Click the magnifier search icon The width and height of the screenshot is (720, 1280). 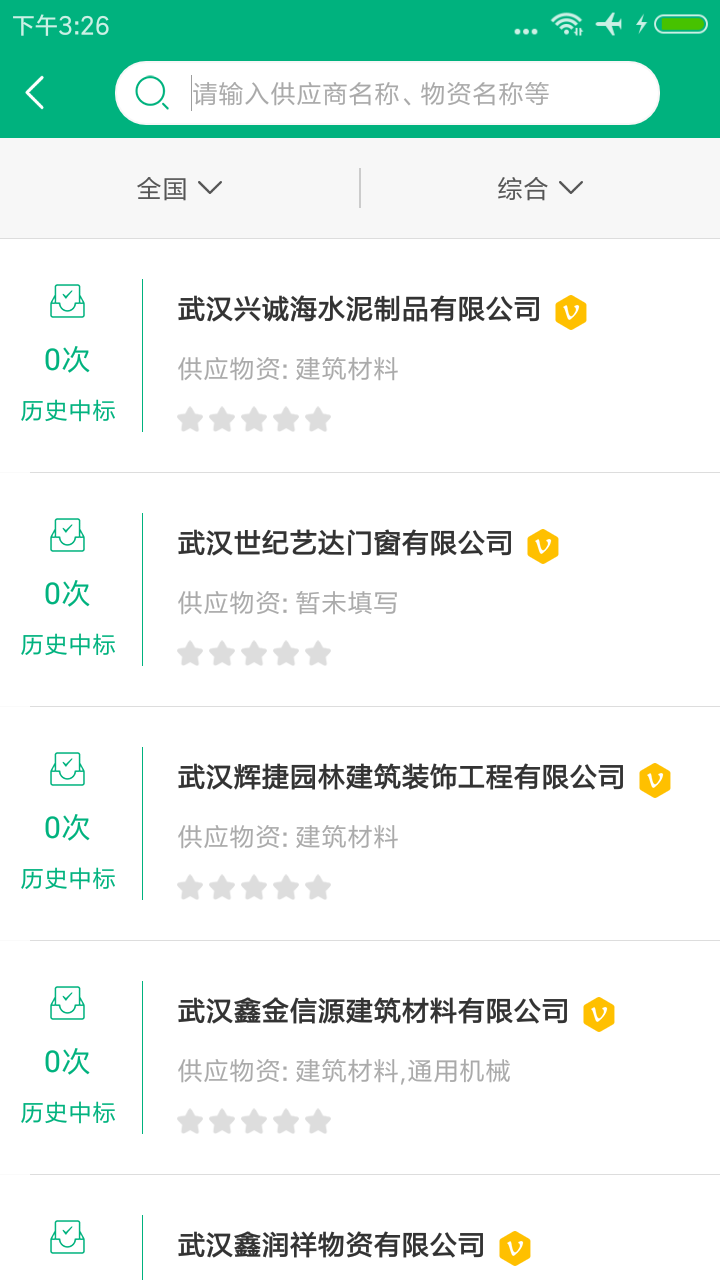pyautogui.click(x=152, y=92)
